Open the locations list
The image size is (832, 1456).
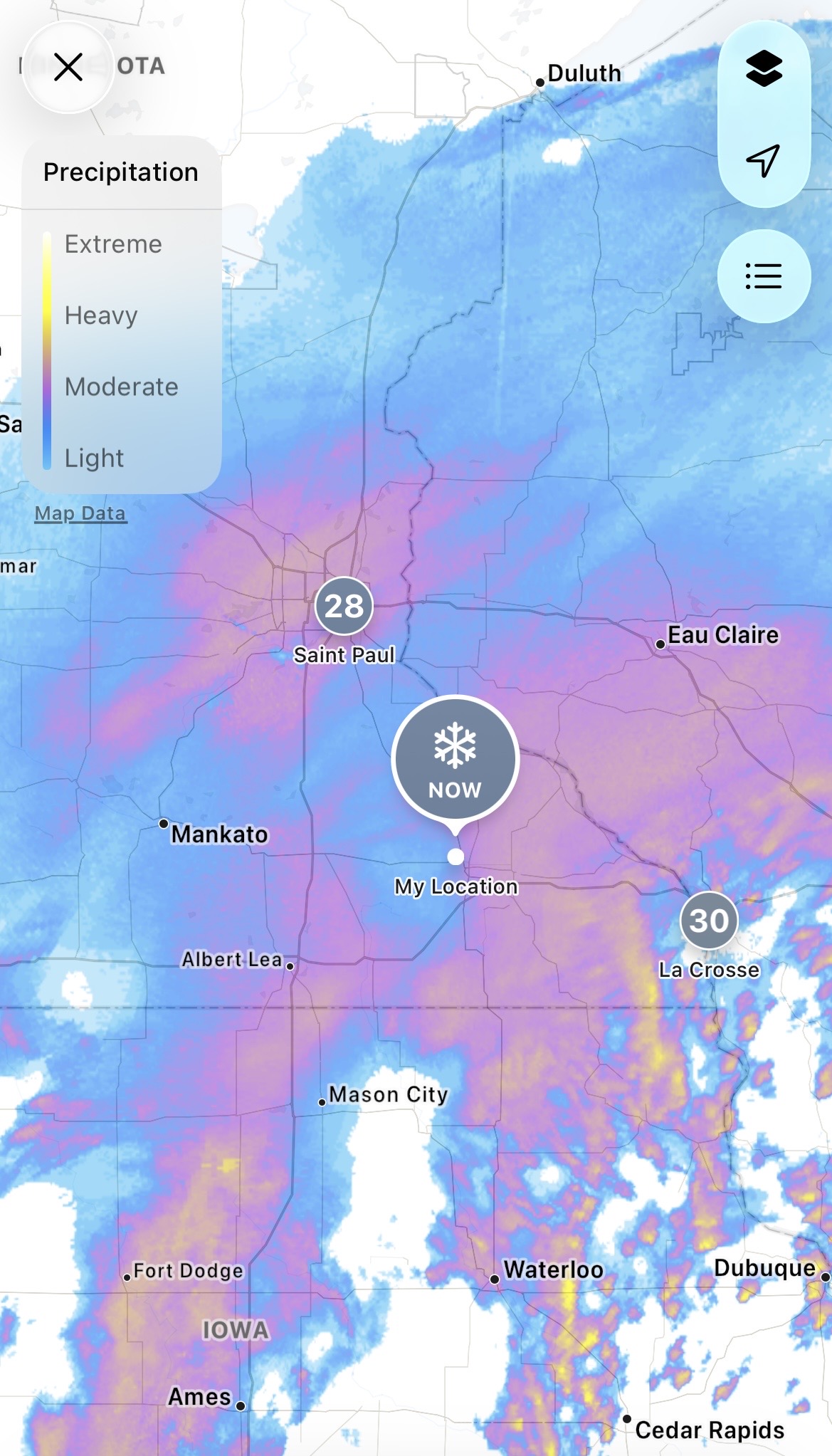(764, 276)
